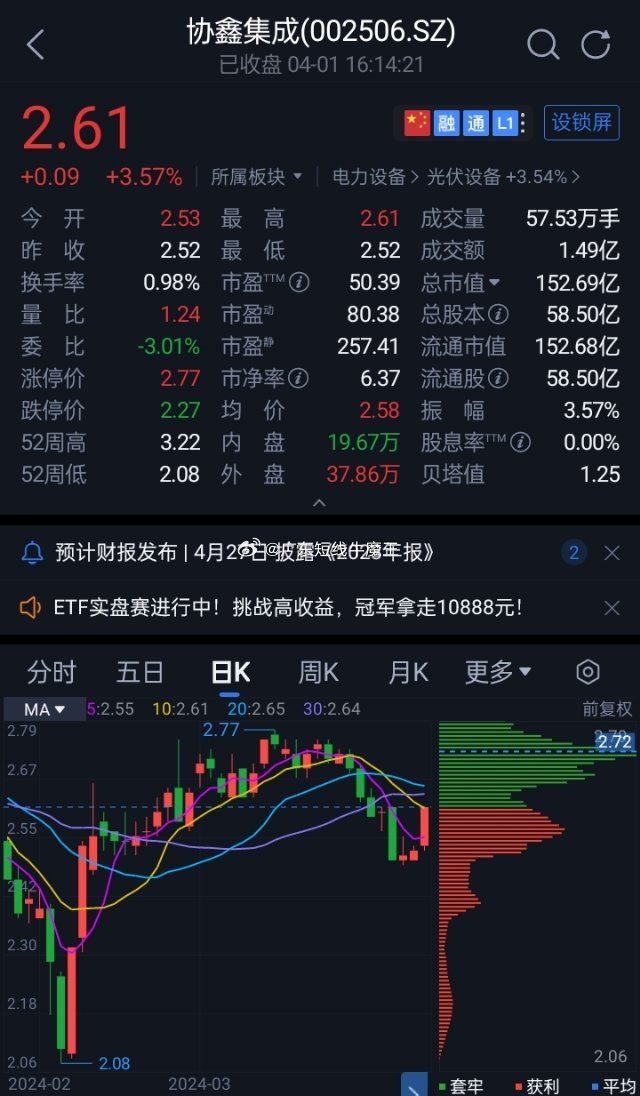Open the 电力设备 sector link
Screen dimensions: 640x1096
[x=370, y=177]
